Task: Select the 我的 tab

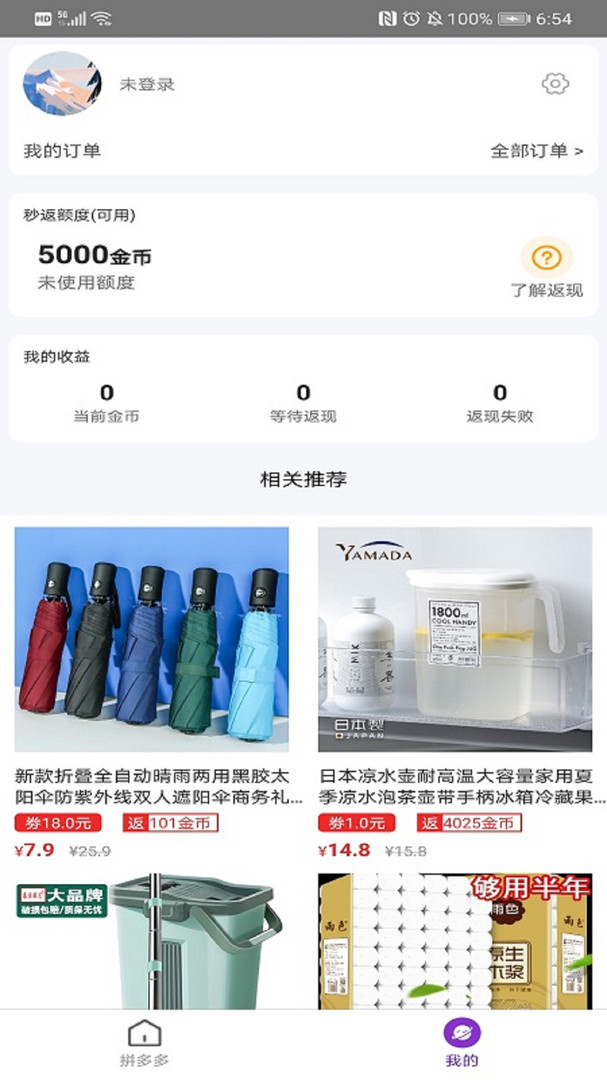Action: [x=462, y=1043]
